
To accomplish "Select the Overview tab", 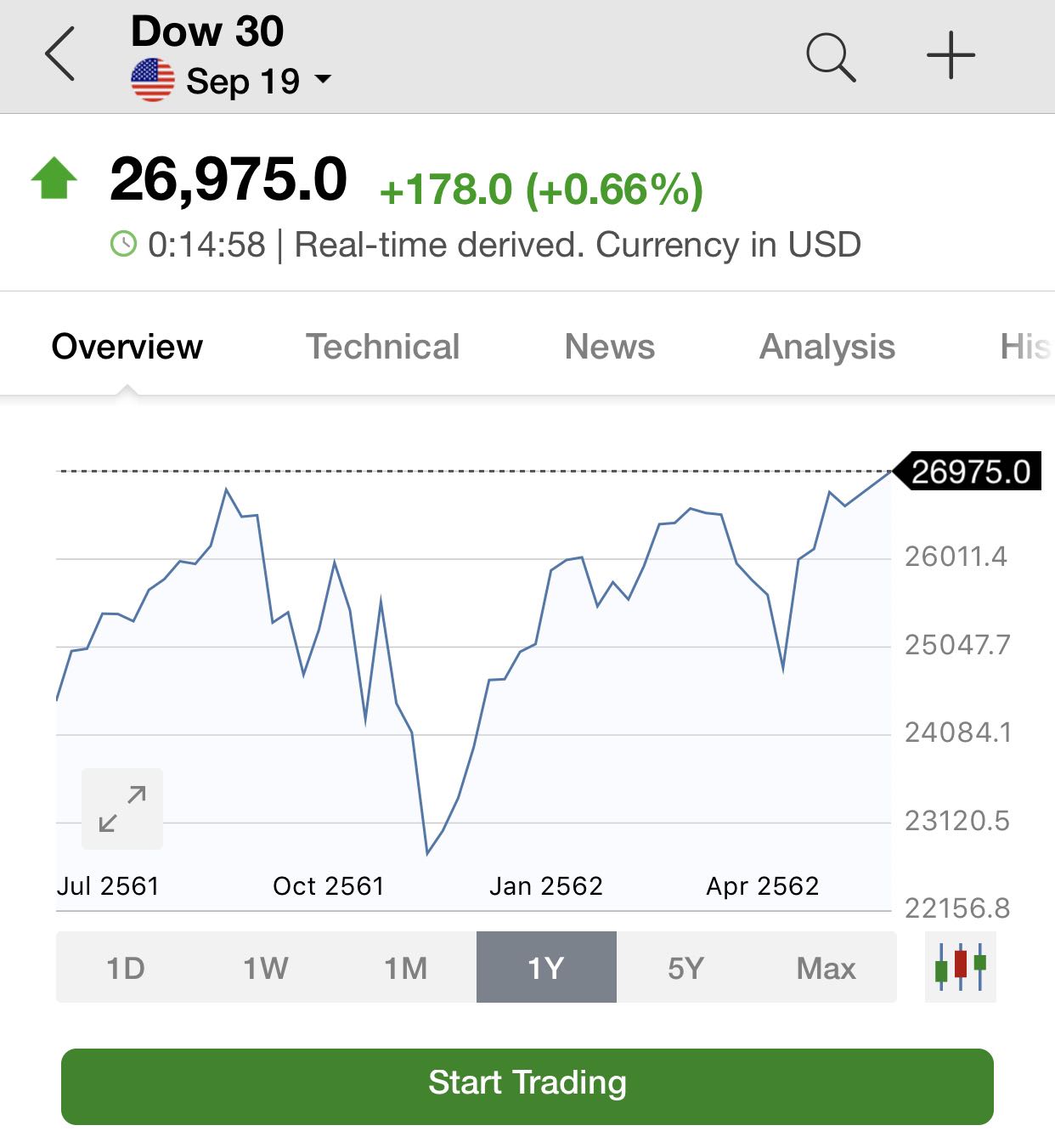I will tap(127, 347).
